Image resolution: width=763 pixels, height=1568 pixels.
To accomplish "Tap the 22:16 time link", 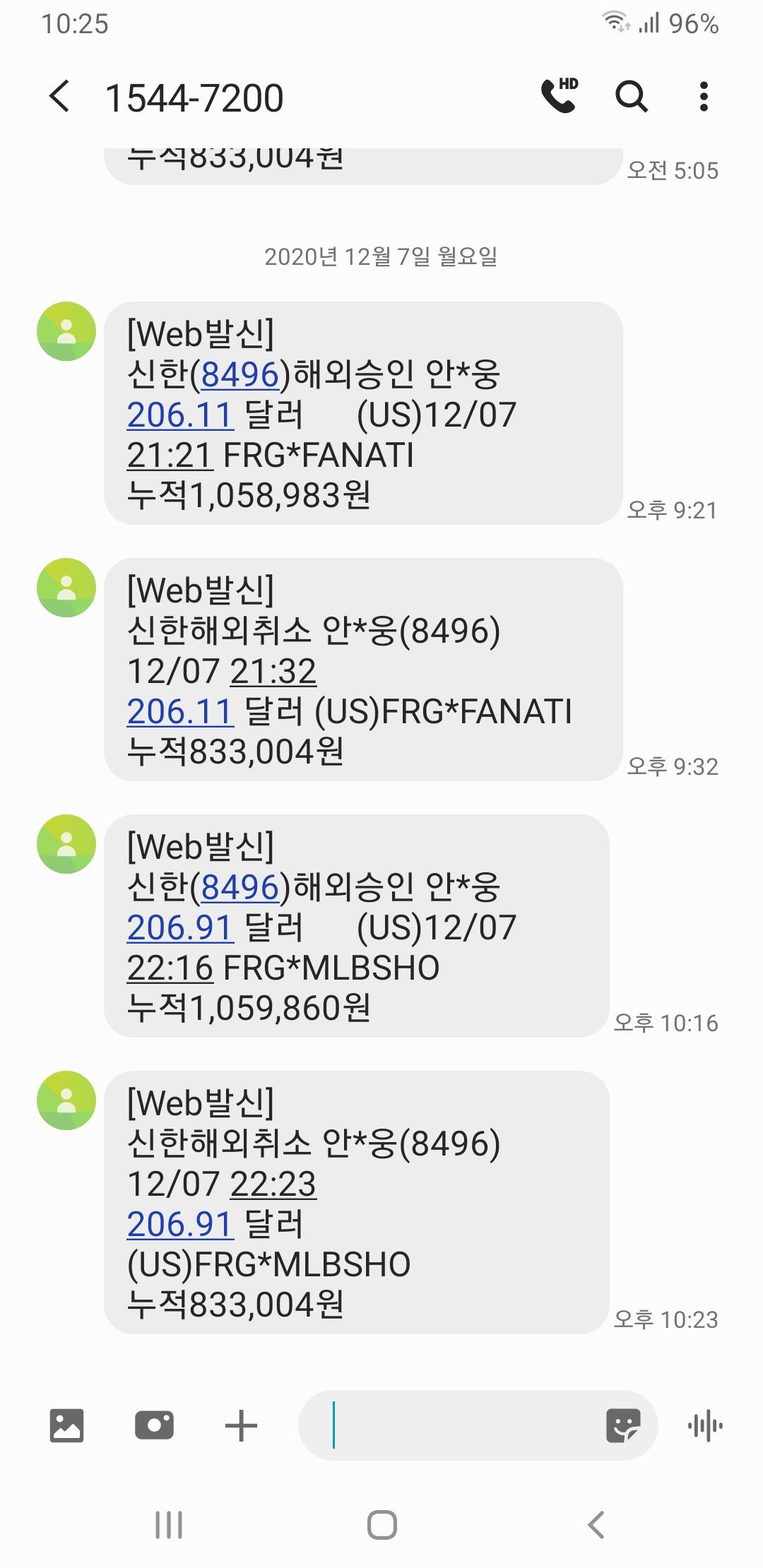I will 170,968.
